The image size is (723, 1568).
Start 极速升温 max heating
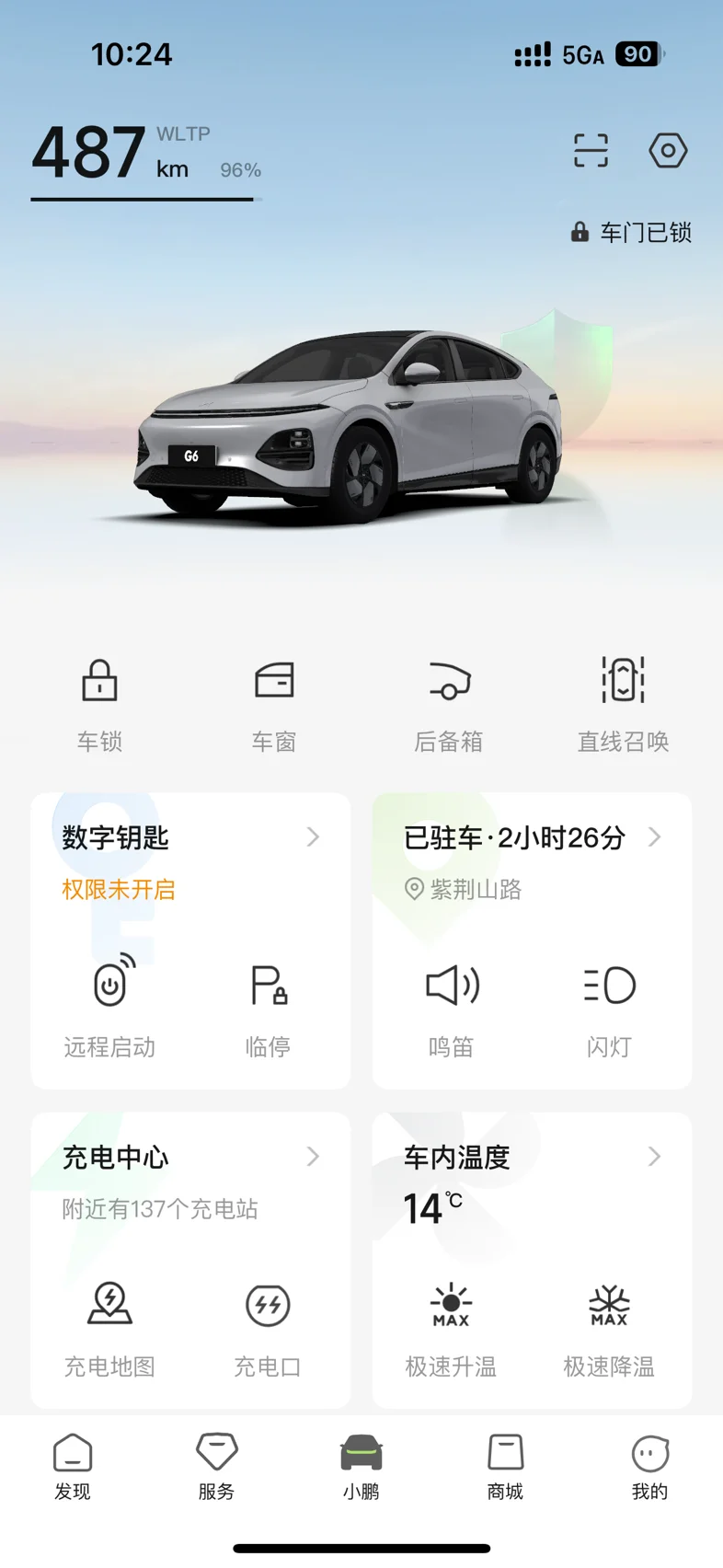tap(452, 1324)
